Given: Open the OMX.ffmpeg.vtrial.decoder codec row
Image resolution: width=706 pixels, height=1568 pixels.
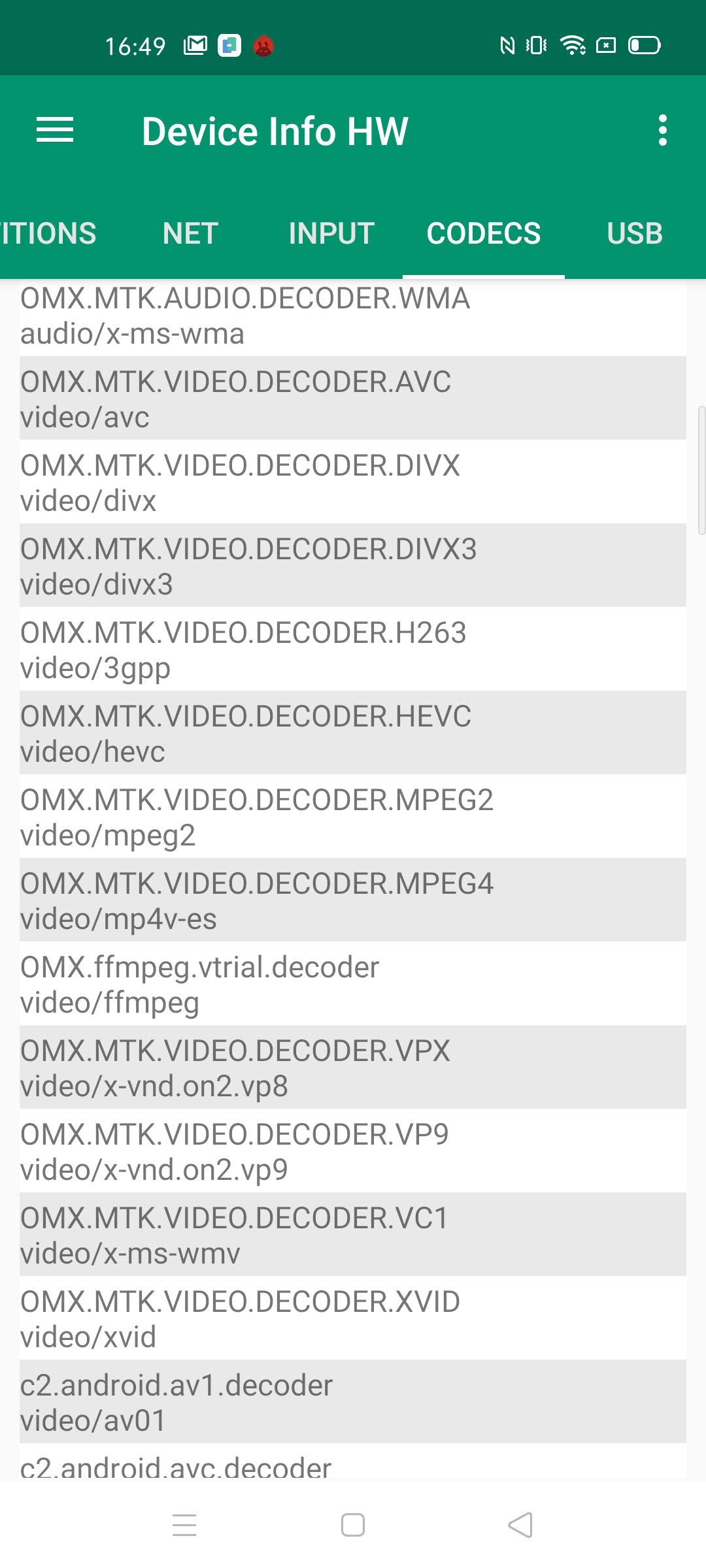Looking at the screenshot, I should coord(353,984).
